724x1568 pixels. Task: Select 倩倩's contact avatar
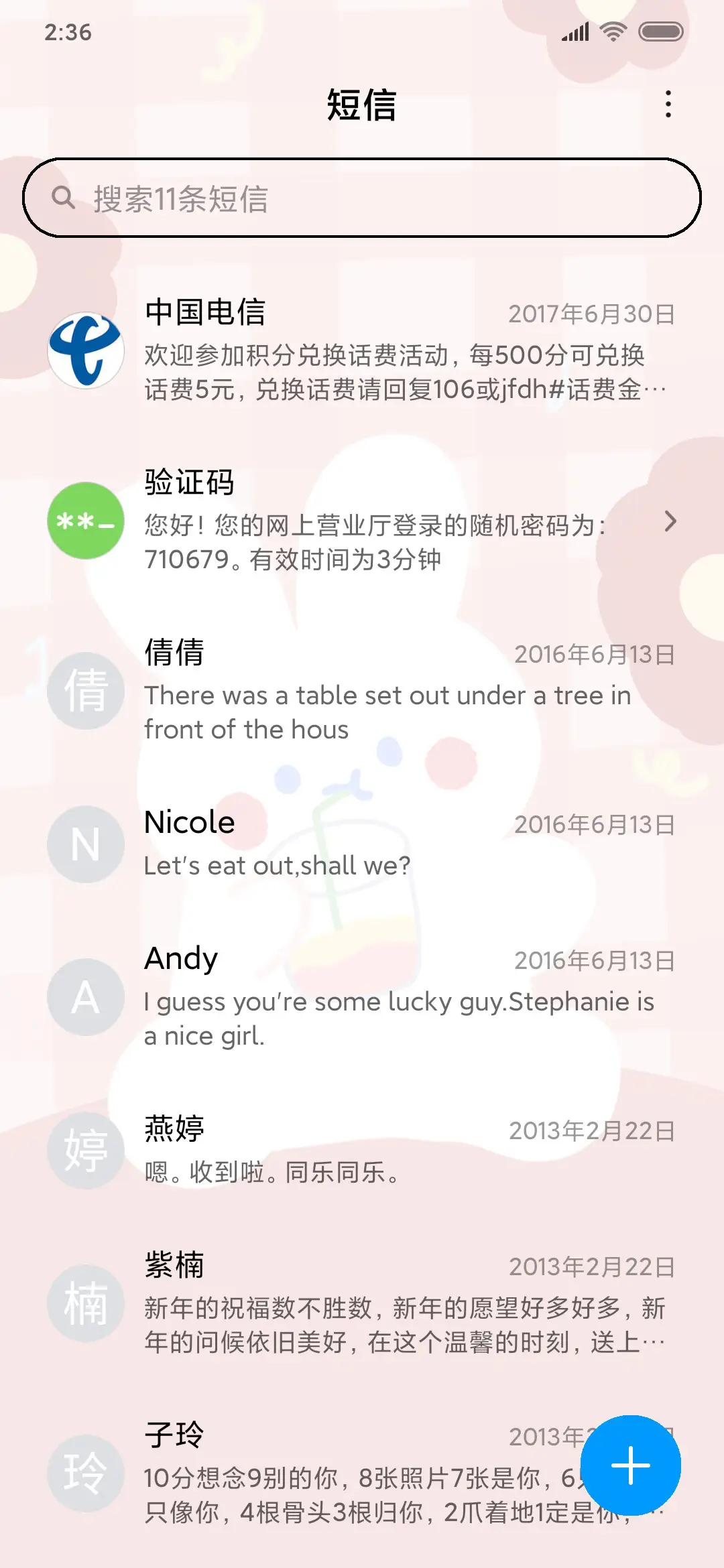tap(85, 690)
